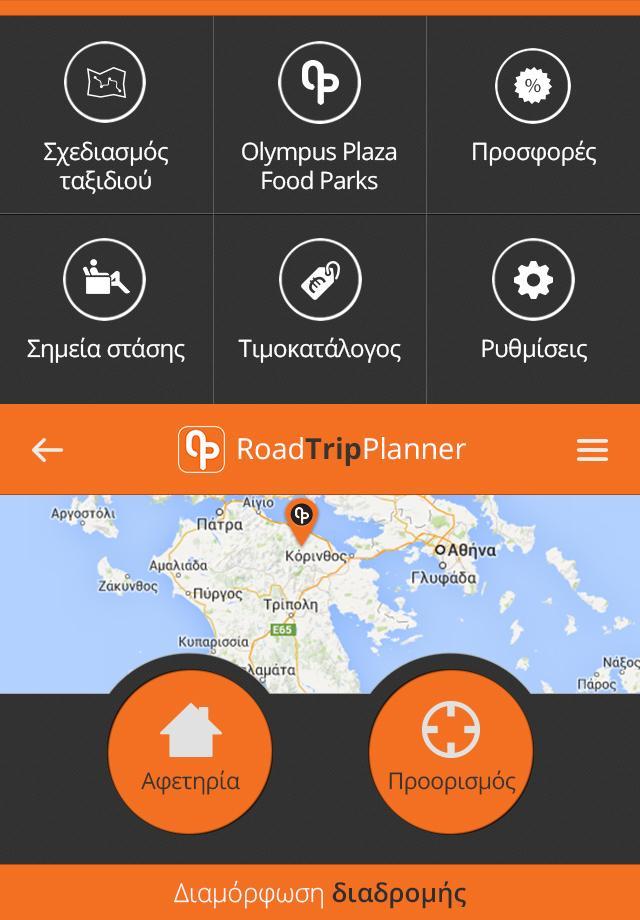The image size is (640, 920).
Task: Choose the Προορισμός destination
Action: [451, 751]
